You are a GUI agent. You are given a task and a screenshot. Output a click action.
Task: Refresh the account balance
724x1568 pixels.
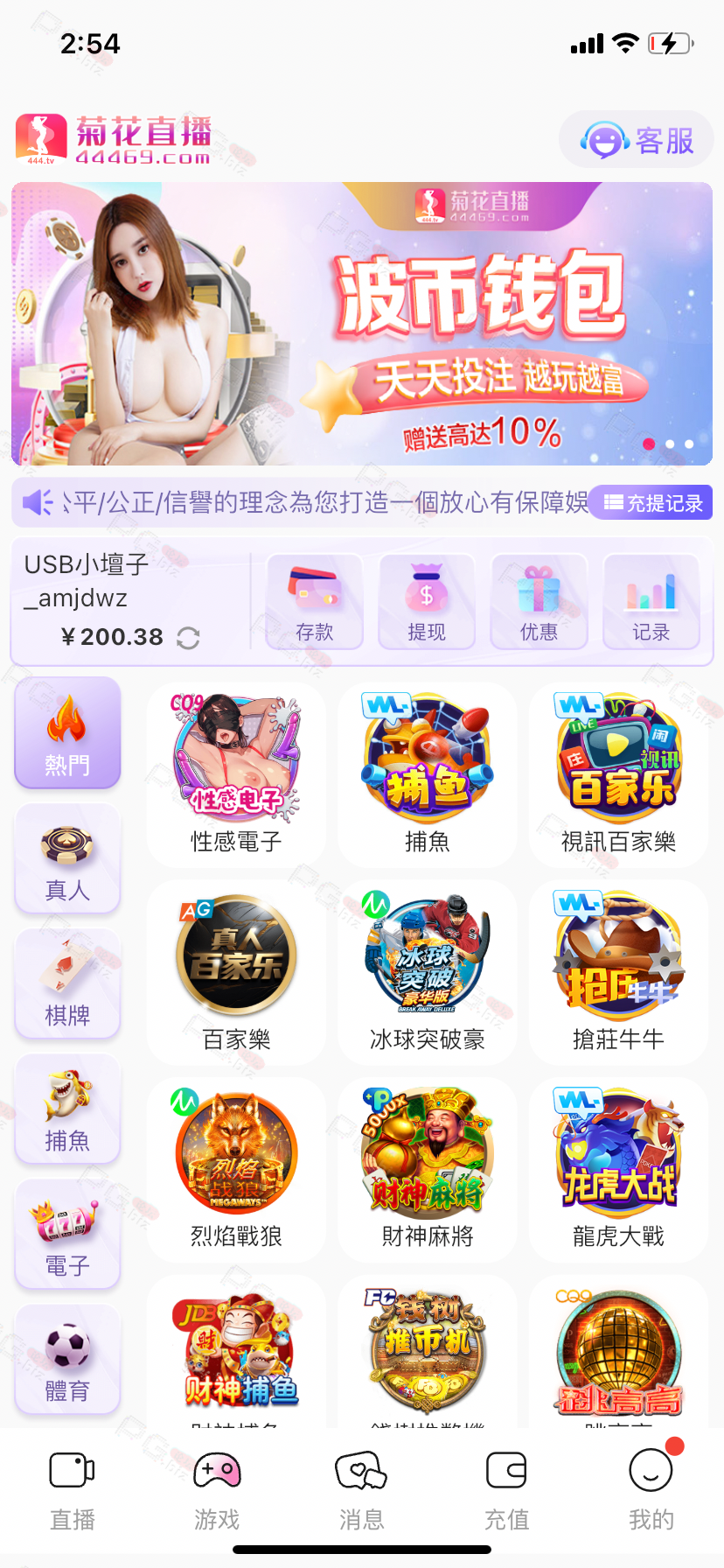[188, 638]
